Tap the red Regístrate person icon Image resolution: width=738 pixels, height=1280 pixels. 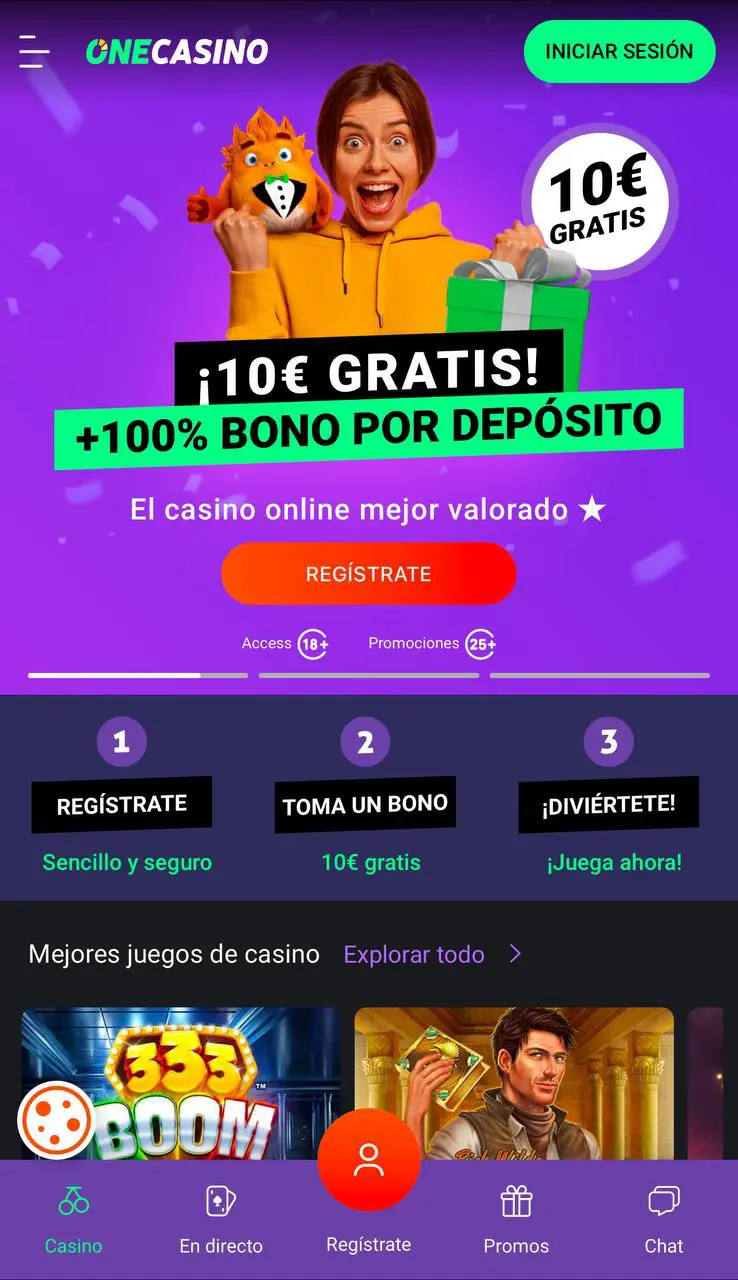pos(368,1160)
